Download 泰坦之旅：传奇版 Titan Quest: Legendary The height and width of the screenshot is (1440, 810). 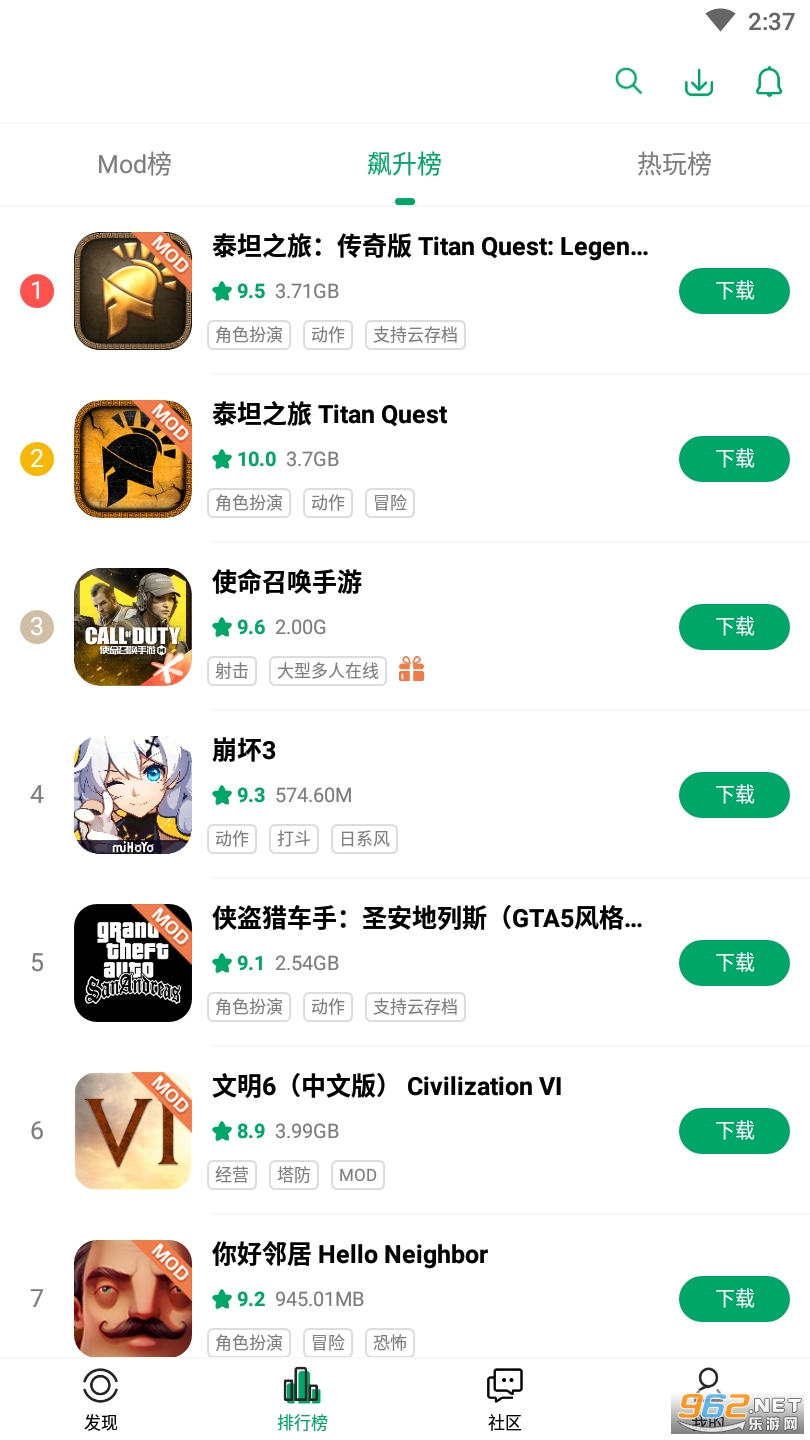point(734,291)
